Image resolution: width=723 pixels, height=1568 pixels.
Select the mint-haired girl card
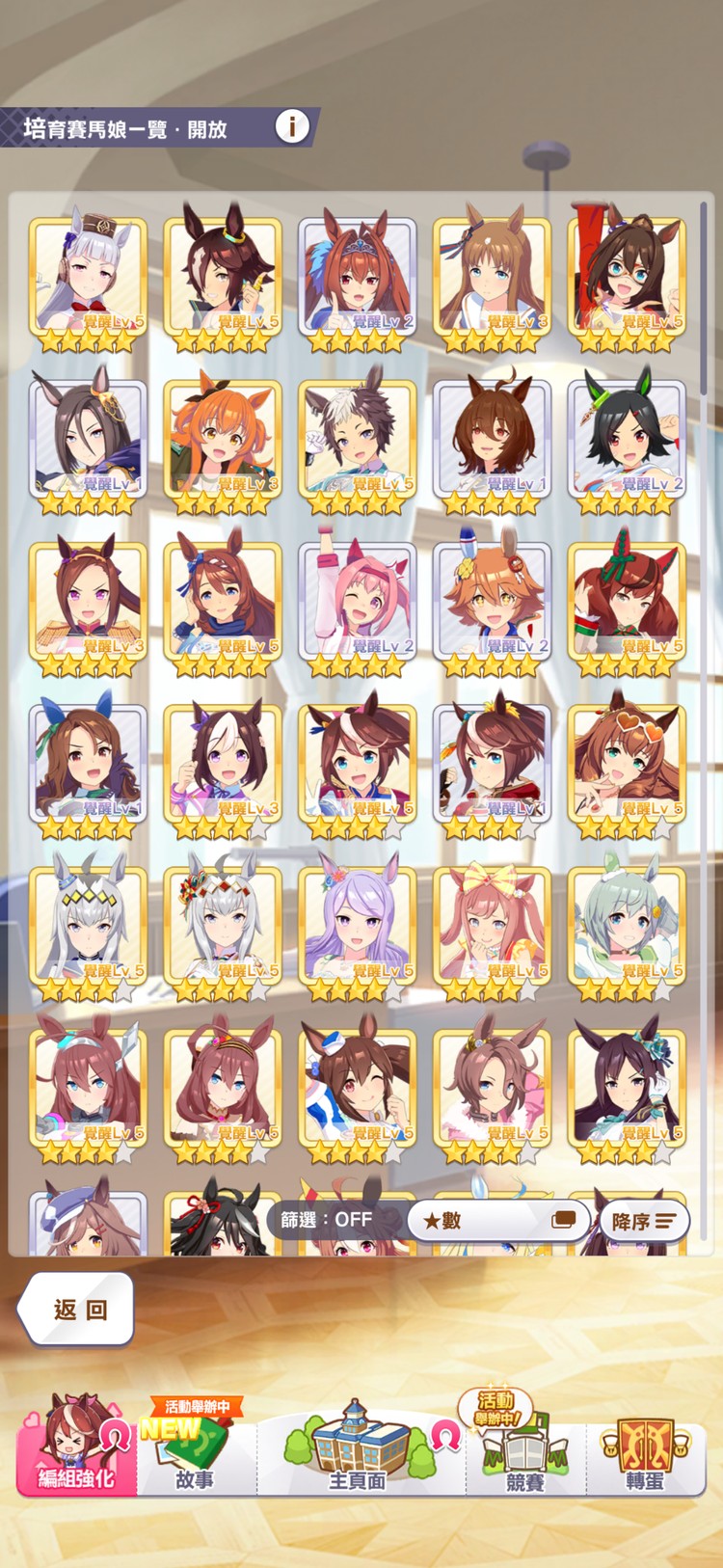pos(628,928)
